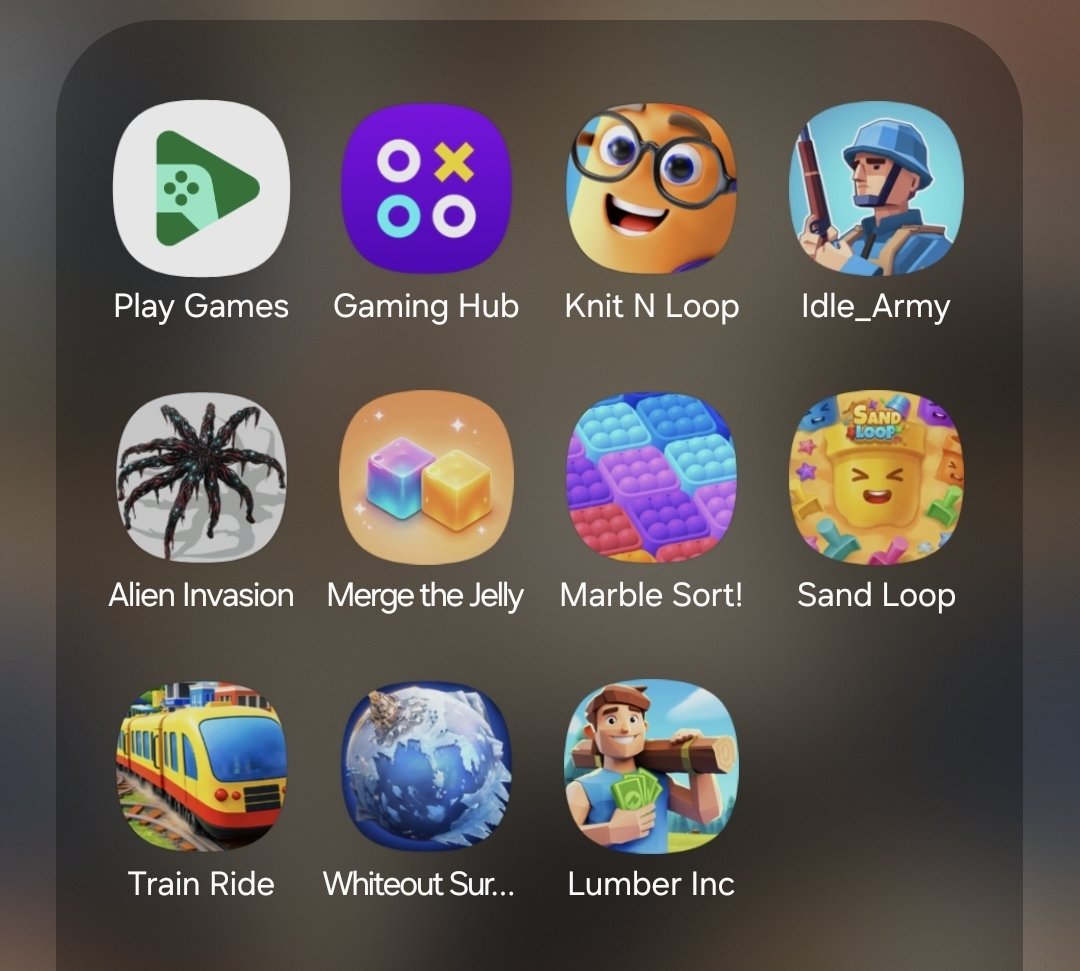Launch the Whiteout Survival game
The height and width of the screenshot is (971, 1080).
pos(426,766)
